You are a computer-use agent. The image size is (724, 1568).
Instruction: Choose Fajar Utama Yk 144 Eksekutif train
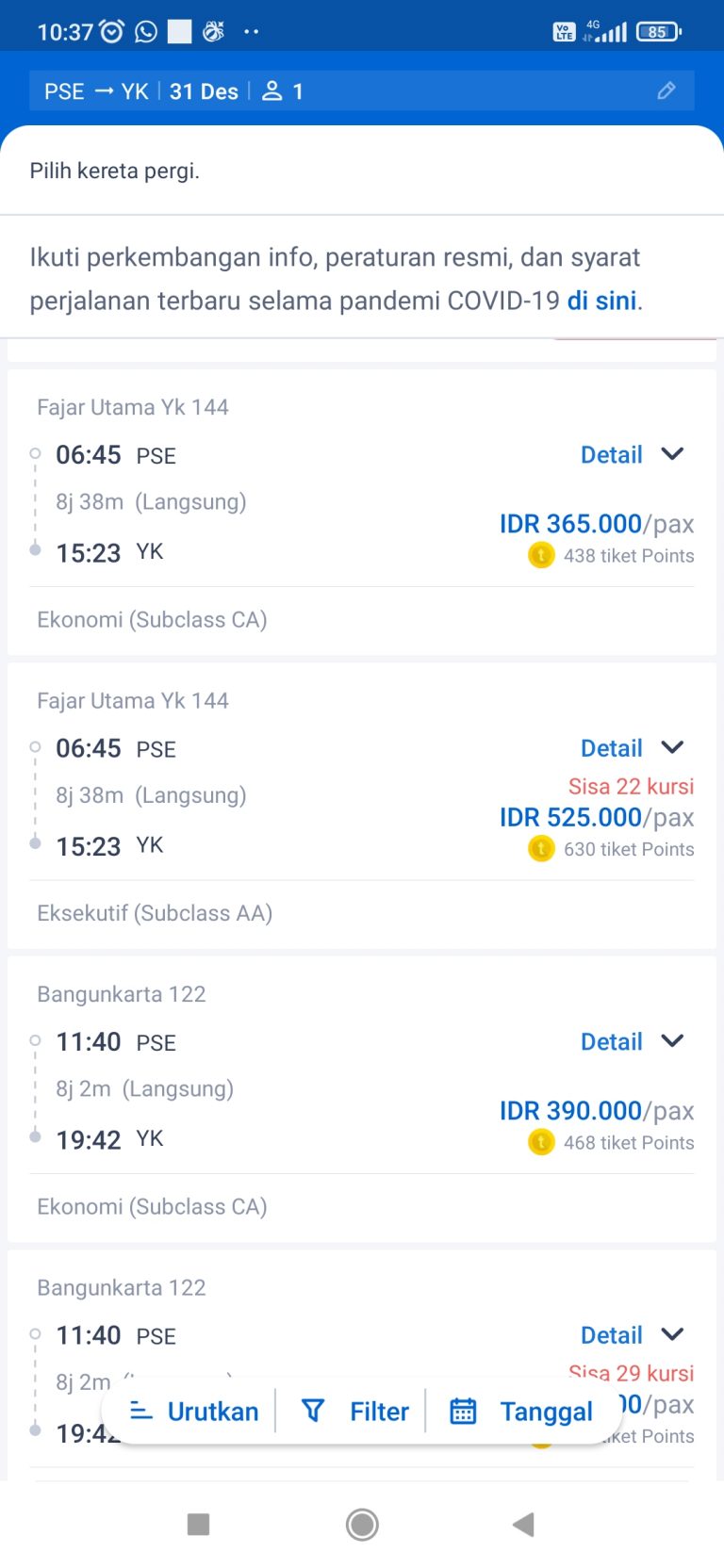point(362,806)
